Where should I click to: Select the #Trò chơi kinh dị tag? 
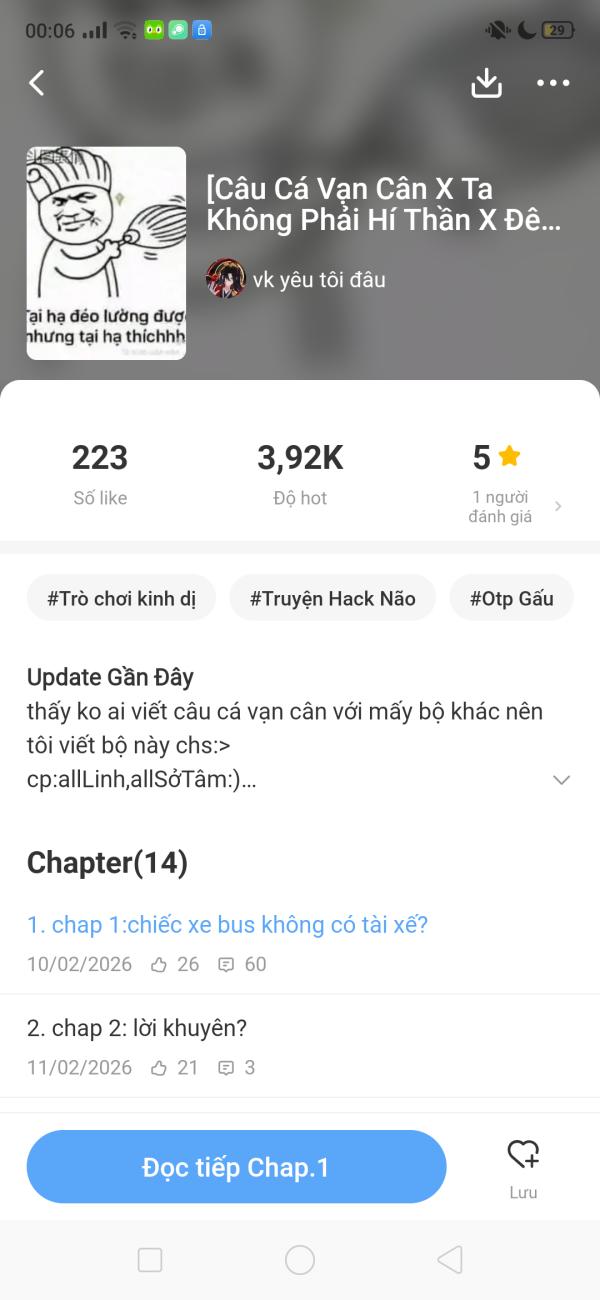pos(121,598)
